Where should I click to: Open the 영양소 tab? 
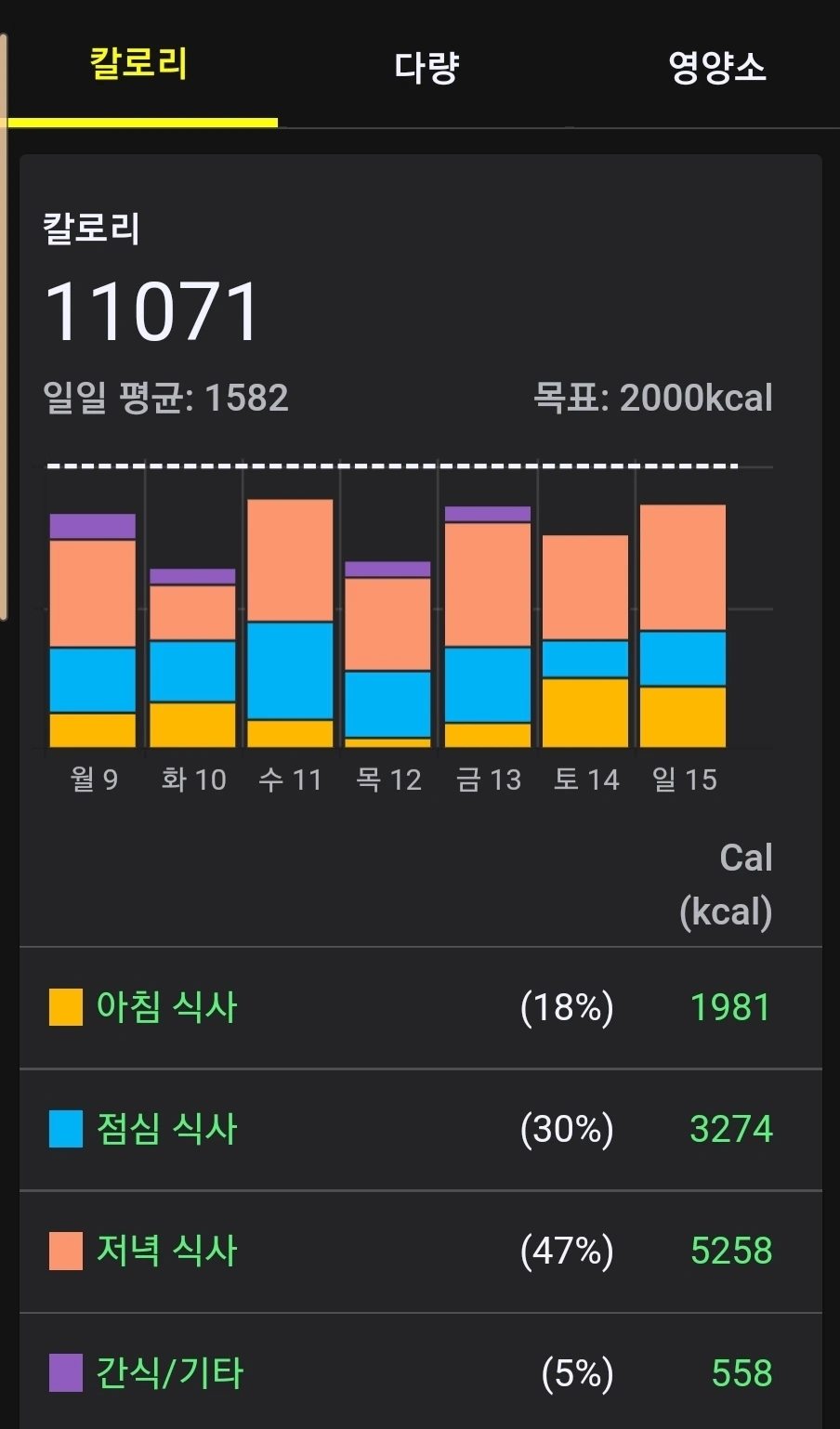click(717, 67)
